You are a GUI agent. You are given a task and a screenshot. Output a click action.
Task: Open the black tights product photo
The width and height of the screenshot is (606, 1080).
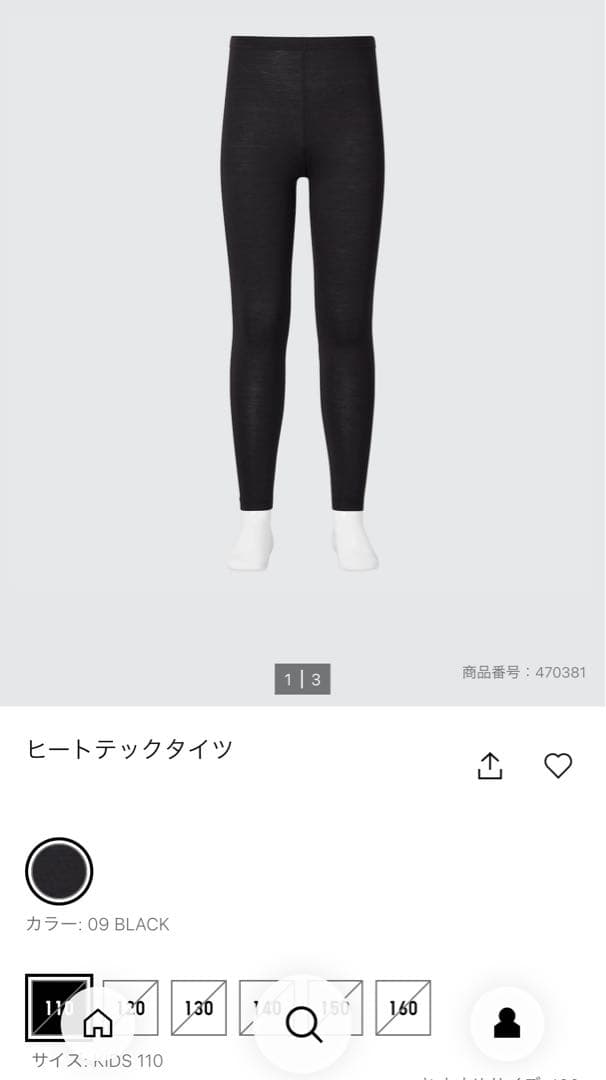click(302, 300)
